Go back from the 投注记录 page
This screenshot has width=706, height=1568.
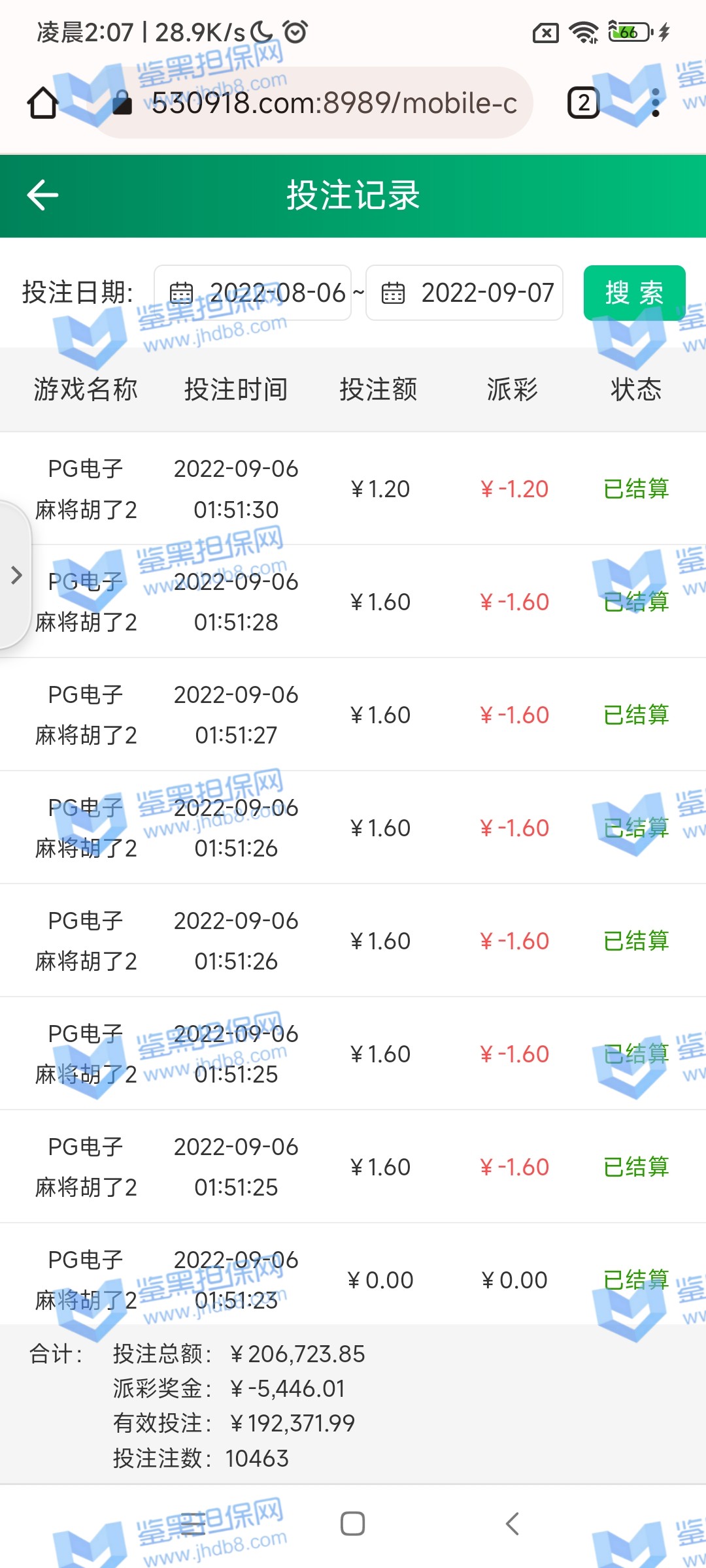click(43, 195)
